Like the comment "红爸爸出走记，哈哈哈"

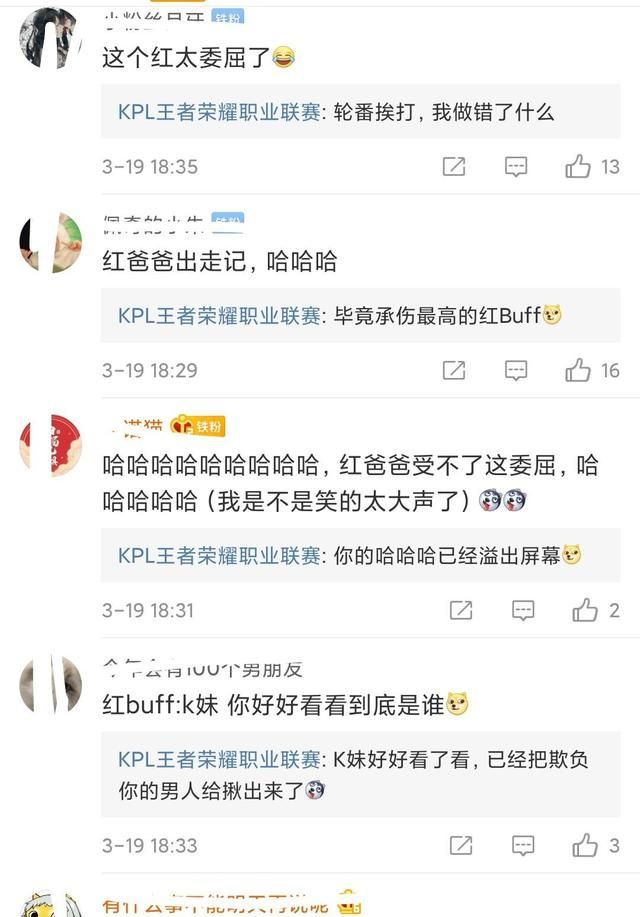click(x=578, y=371)
